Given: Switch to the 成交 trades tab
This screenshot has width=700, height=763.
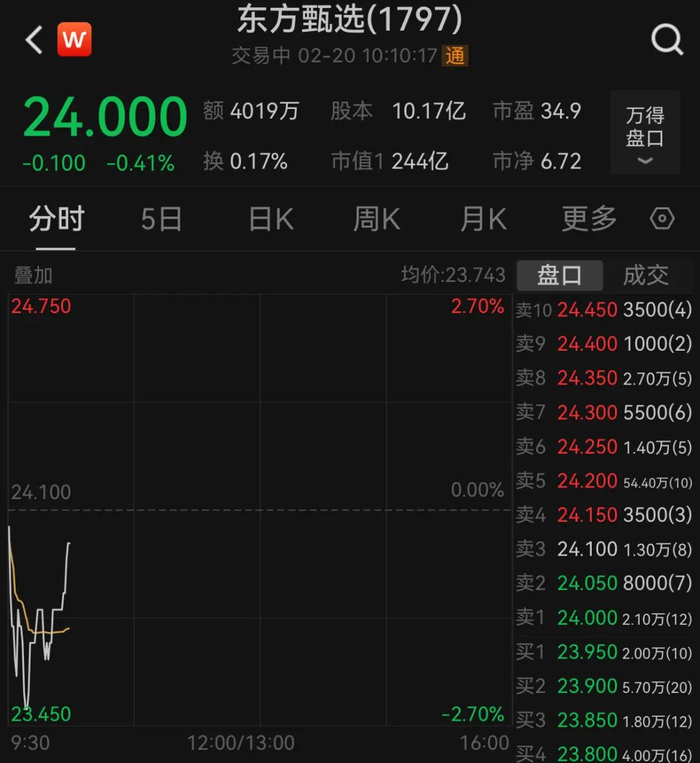Looking at the screenshot, I should 646,275.
